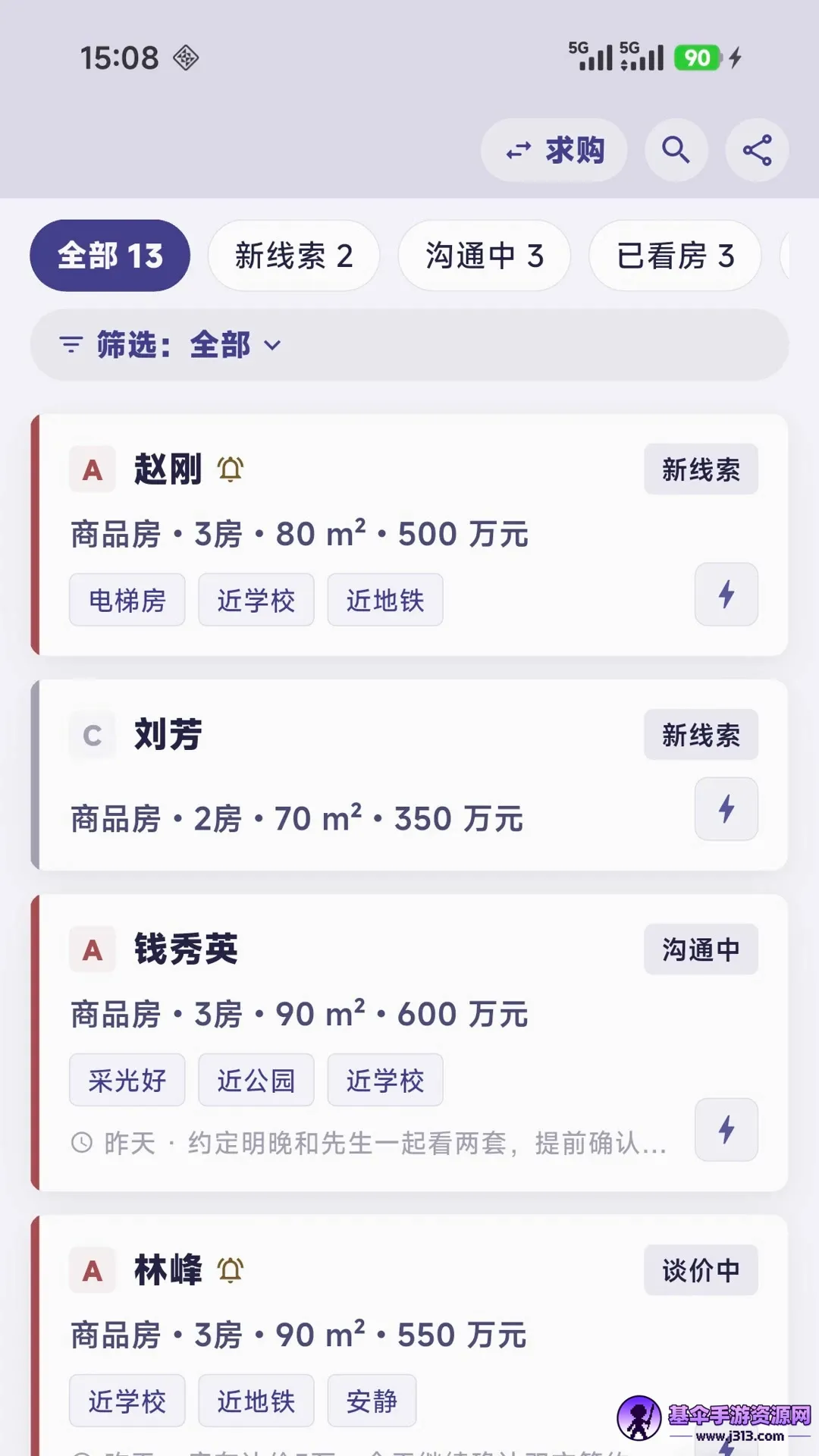Open 林峰's client card

(409, 1335)
